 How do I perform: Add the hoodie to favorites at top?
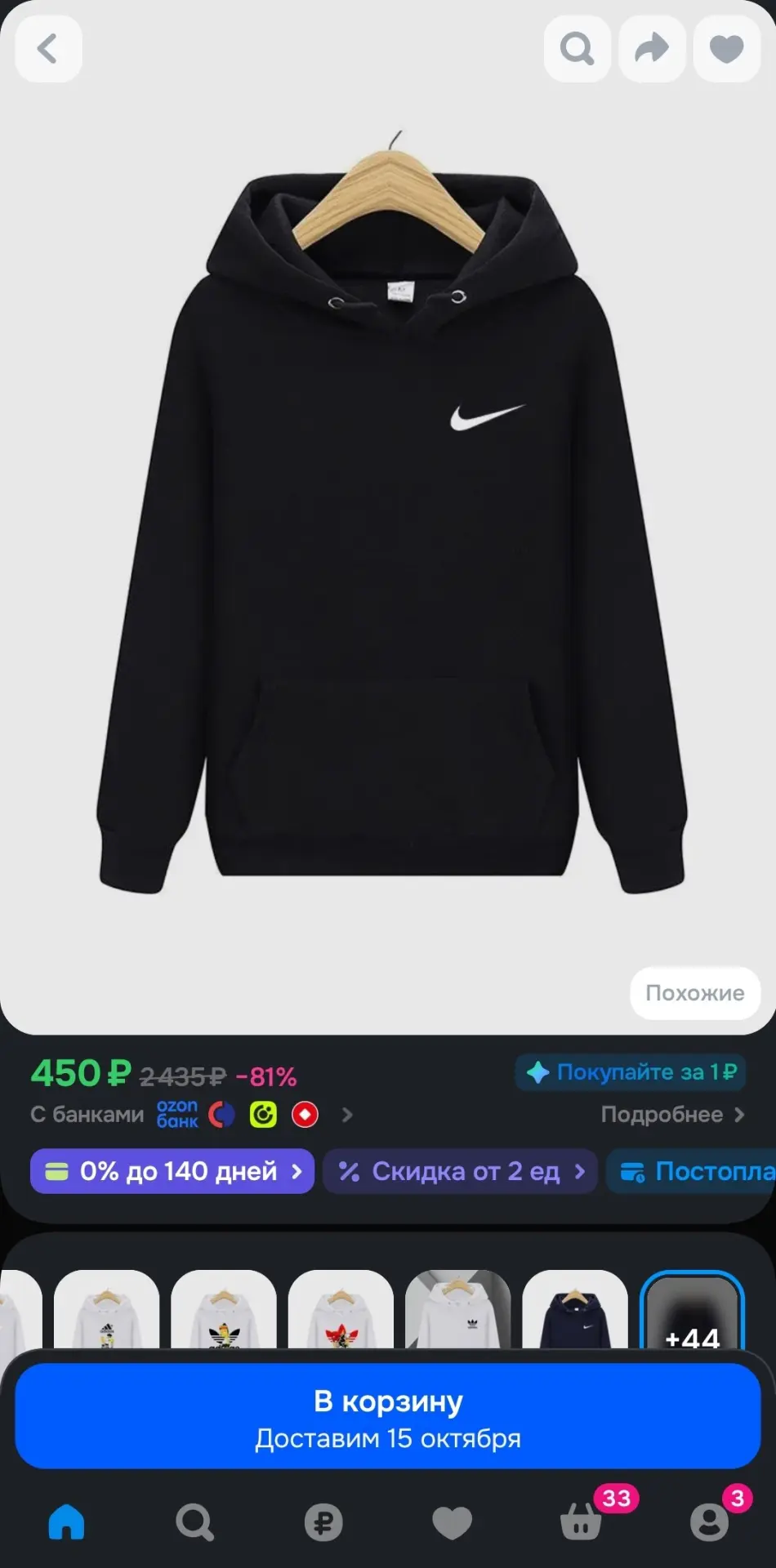coord(726,48)
